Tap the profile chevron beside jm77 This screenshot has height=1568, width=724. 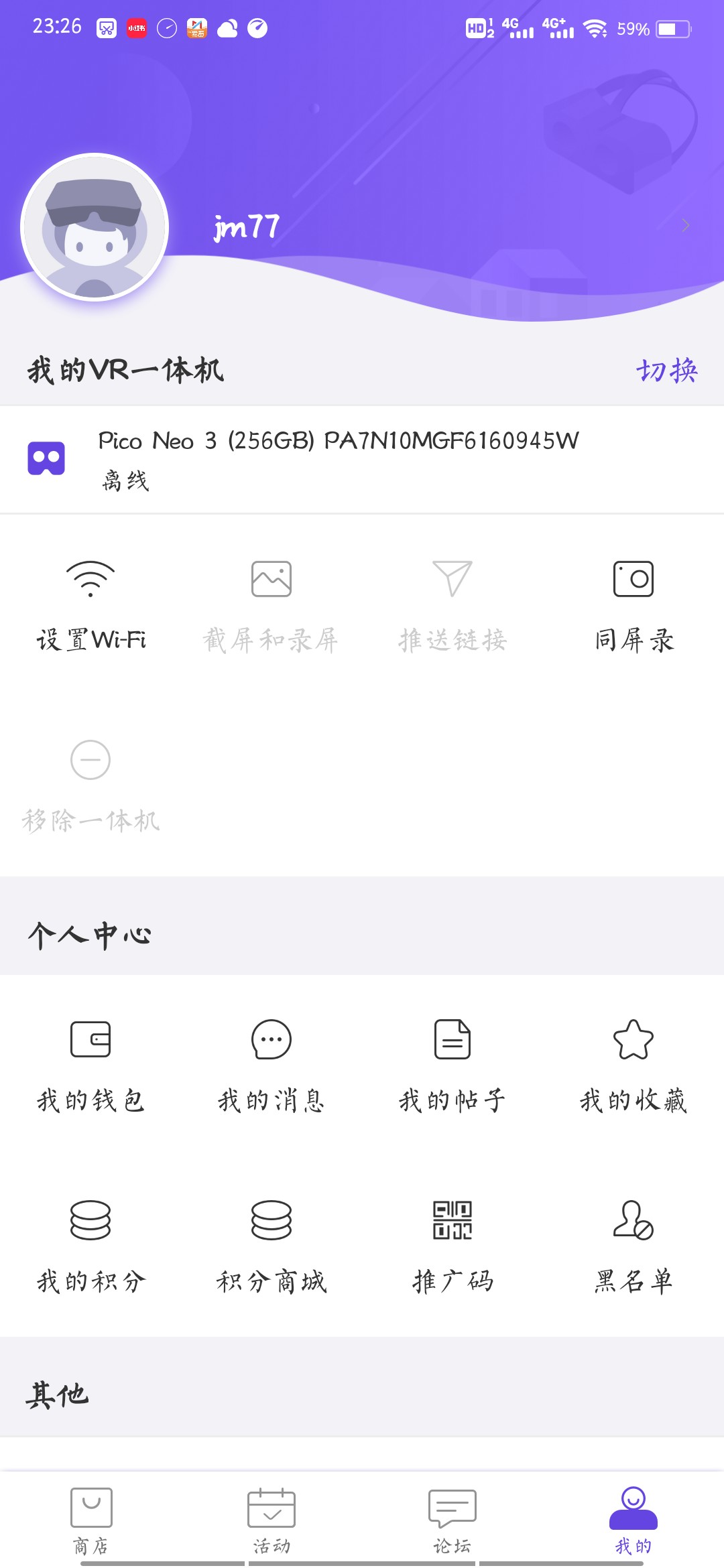(685, 226)
